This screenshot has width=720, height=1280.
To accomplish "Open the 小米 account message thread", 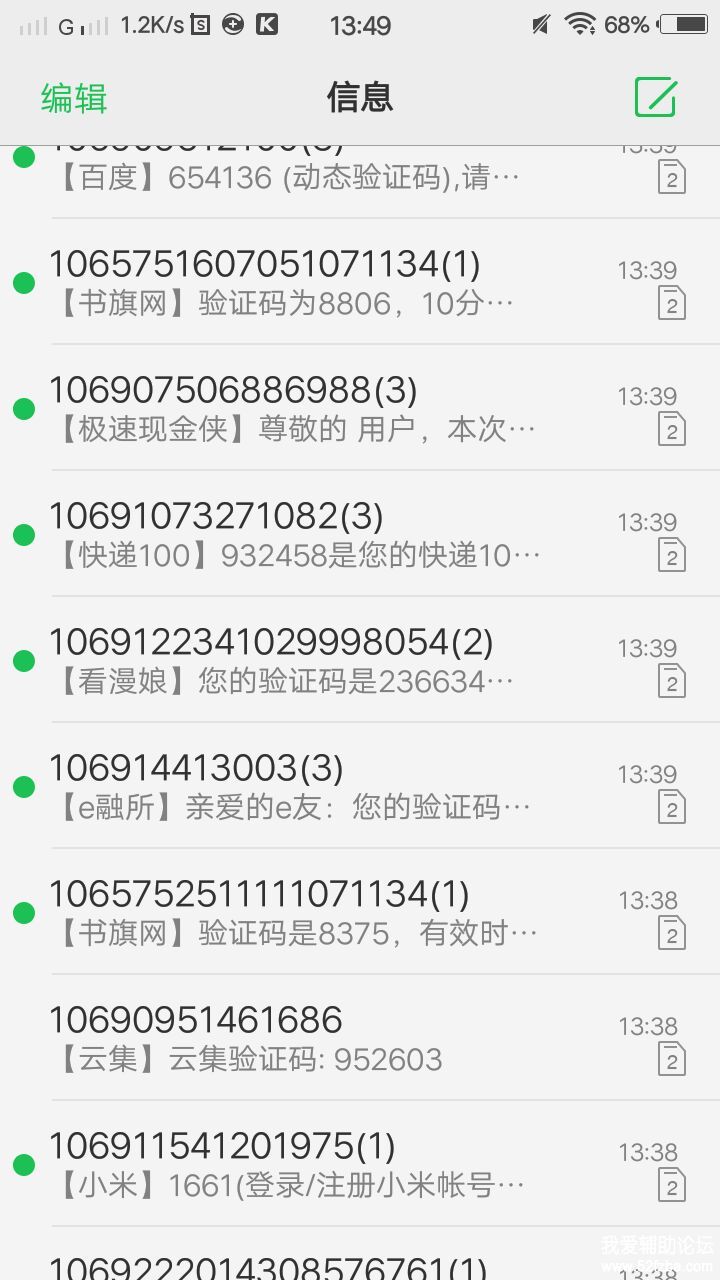I will (330, 1165).
